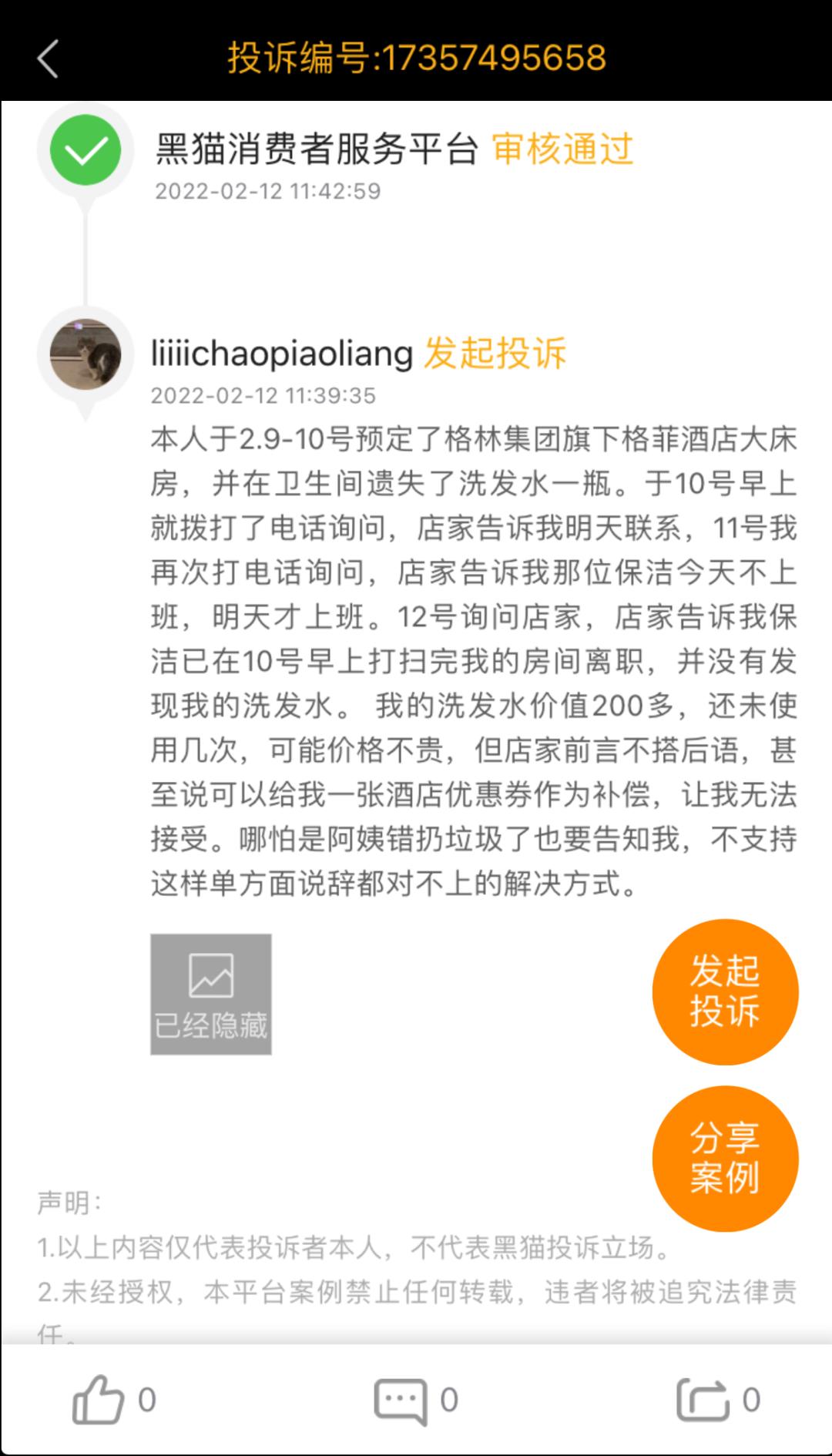The width and height of the screenshot is (832, 1456).
Task: Tap the repost icon at the bottom right
Action: tap(703, 1400)
